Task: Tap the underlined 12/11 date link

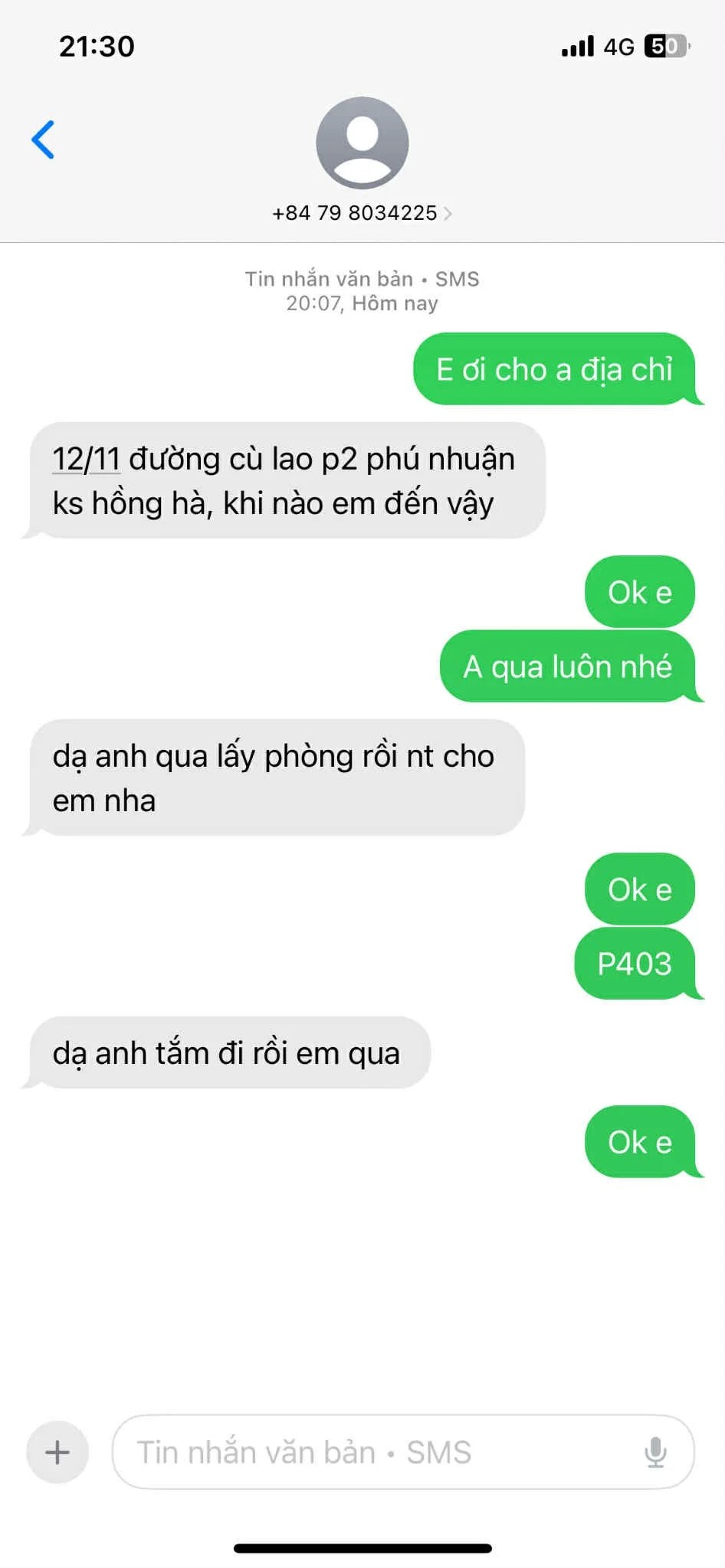Action: click(86, 460)
